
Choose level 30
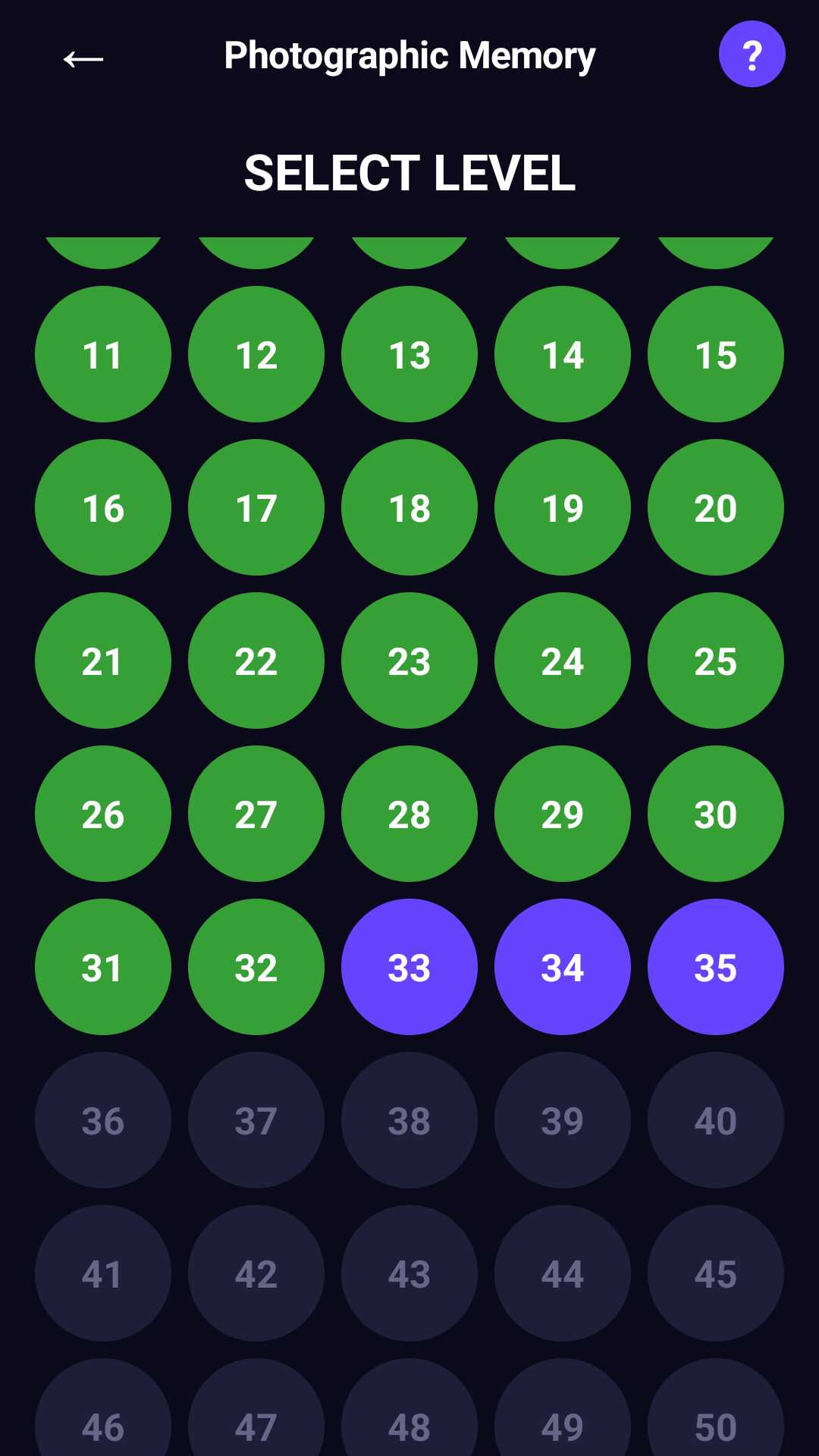tap(716, 814)
